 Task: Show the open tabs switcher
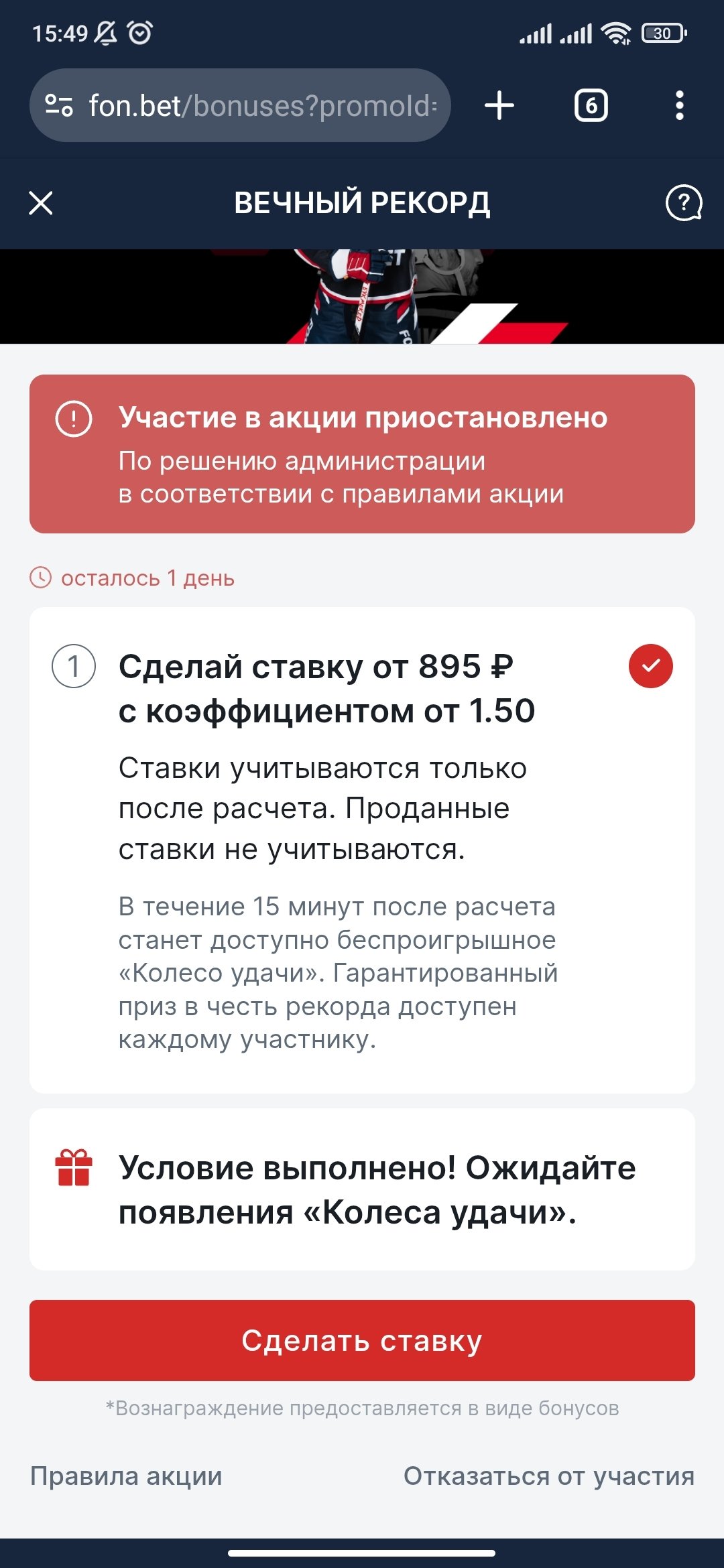pyautogui.click(x=591, y=106)
